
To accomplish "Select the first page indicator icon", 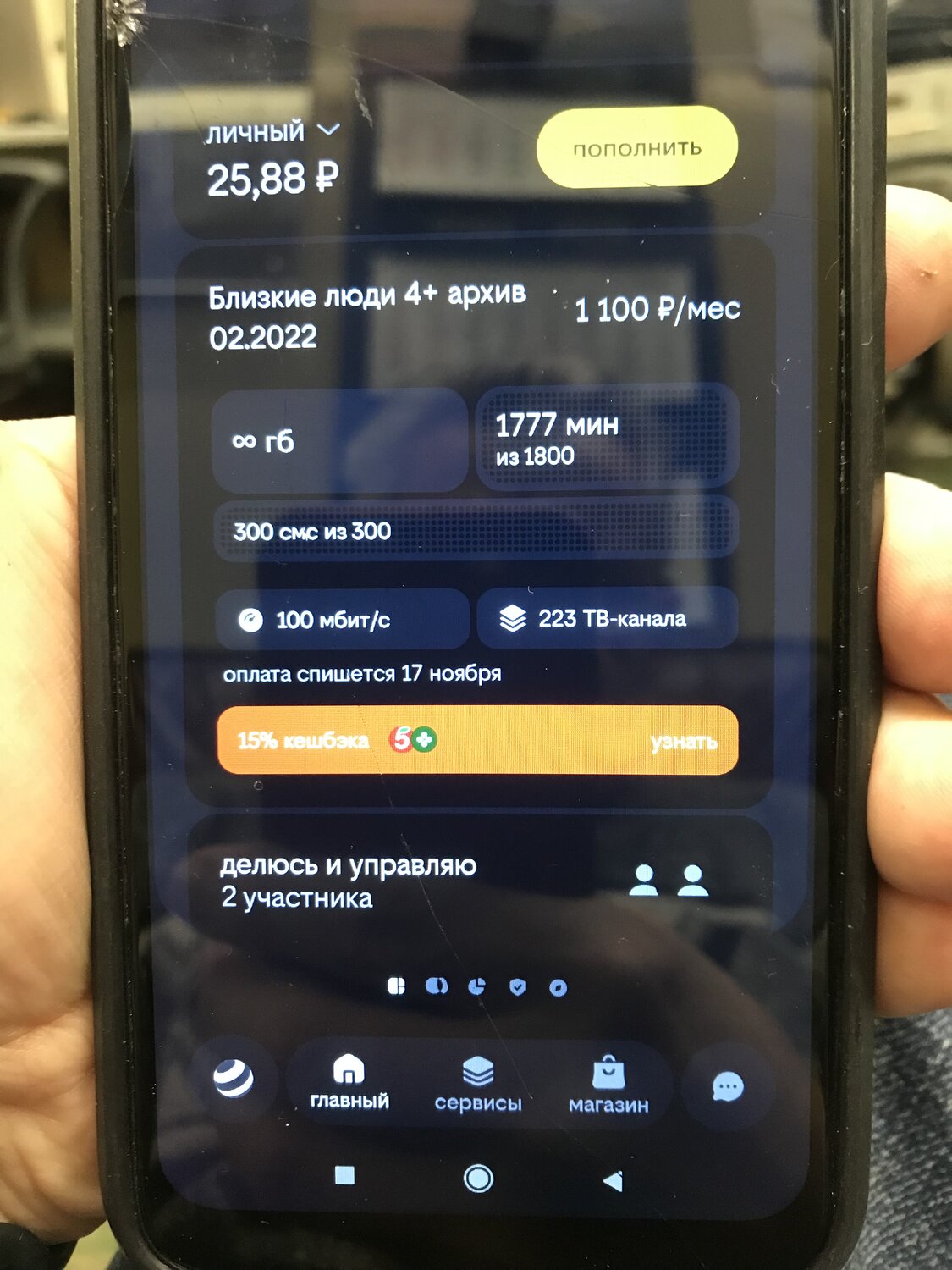I will tap(396, 986).
